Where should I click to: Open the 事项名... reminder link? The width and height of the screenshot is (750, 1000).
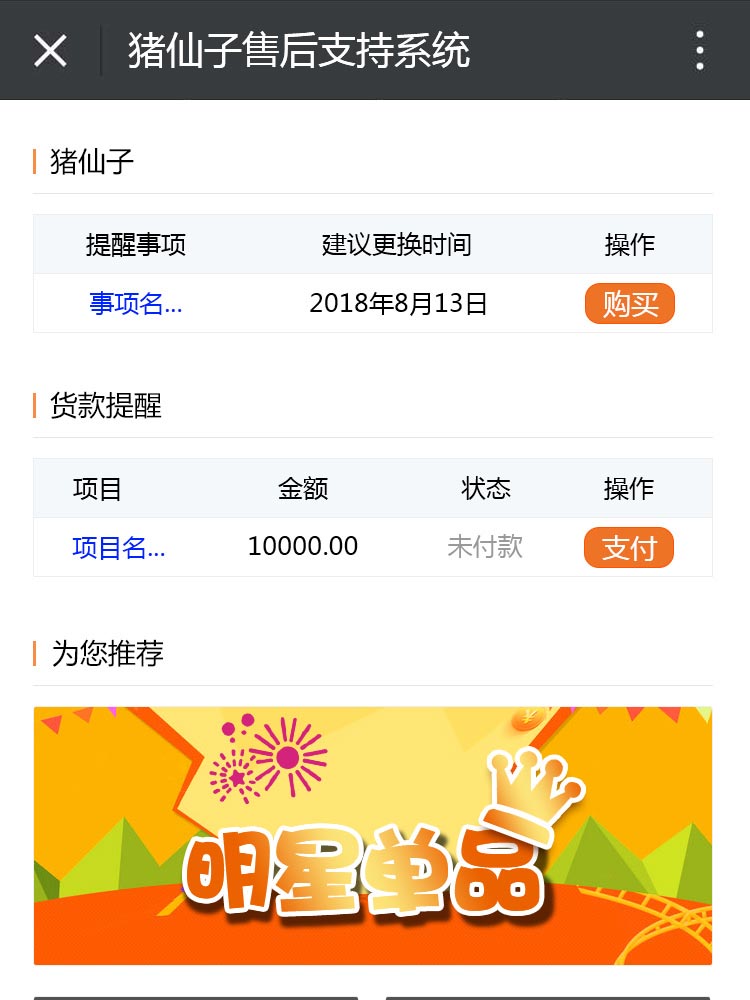click(136, 304)
